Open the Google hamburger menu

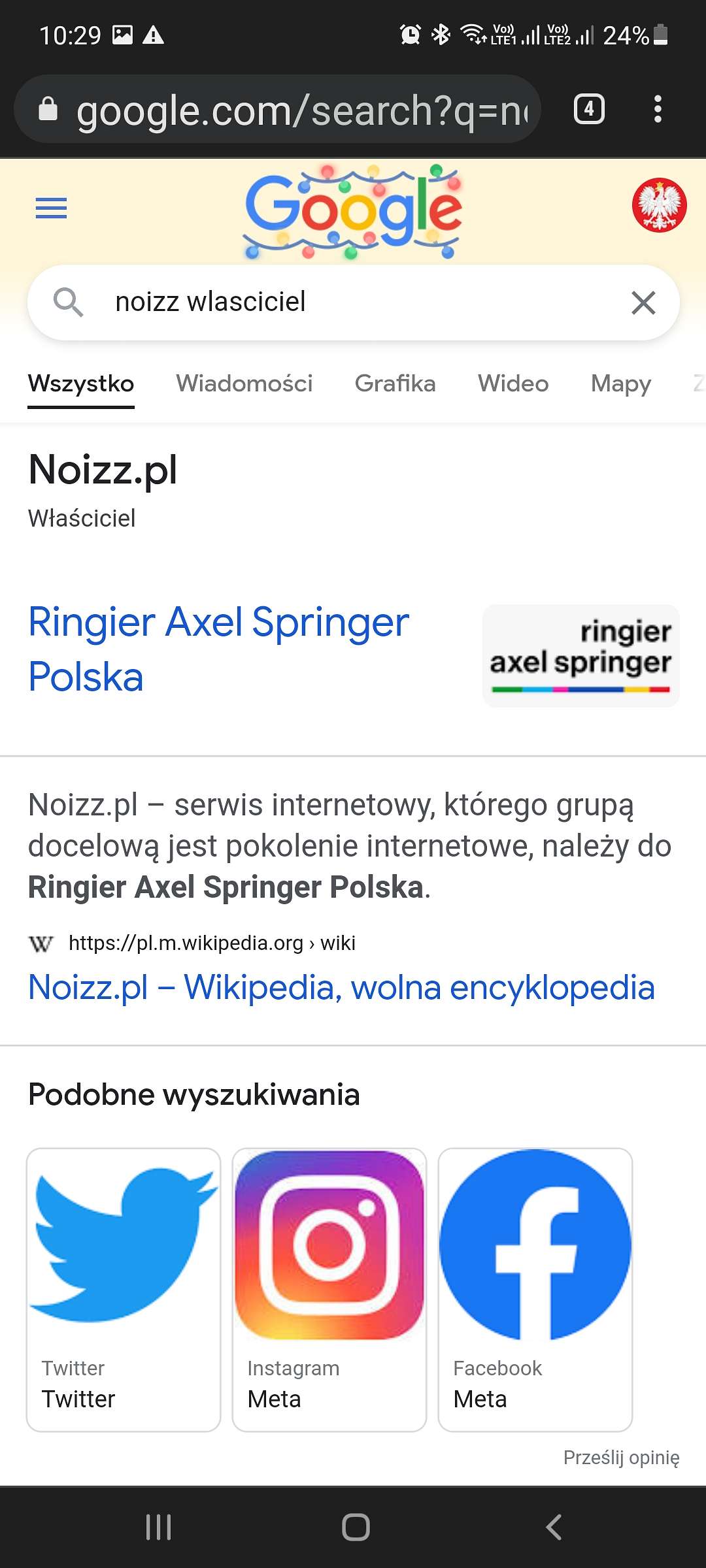tap(51, 208)
